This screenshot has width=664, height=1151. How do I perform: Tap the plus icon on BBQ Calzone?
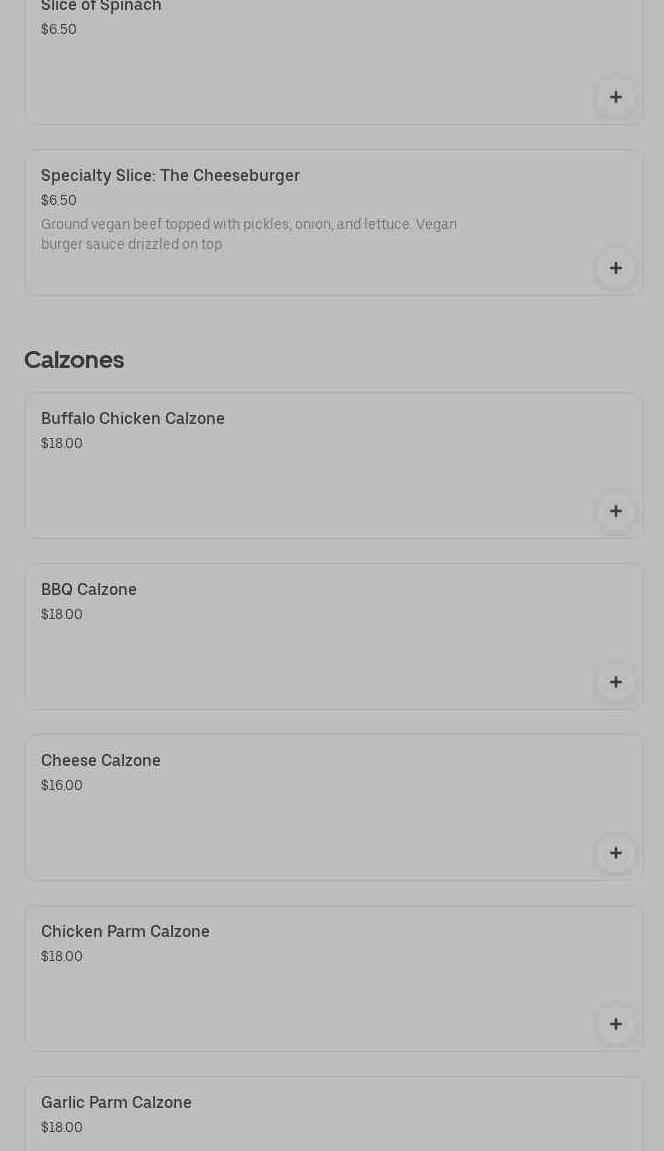click(615, 682)
